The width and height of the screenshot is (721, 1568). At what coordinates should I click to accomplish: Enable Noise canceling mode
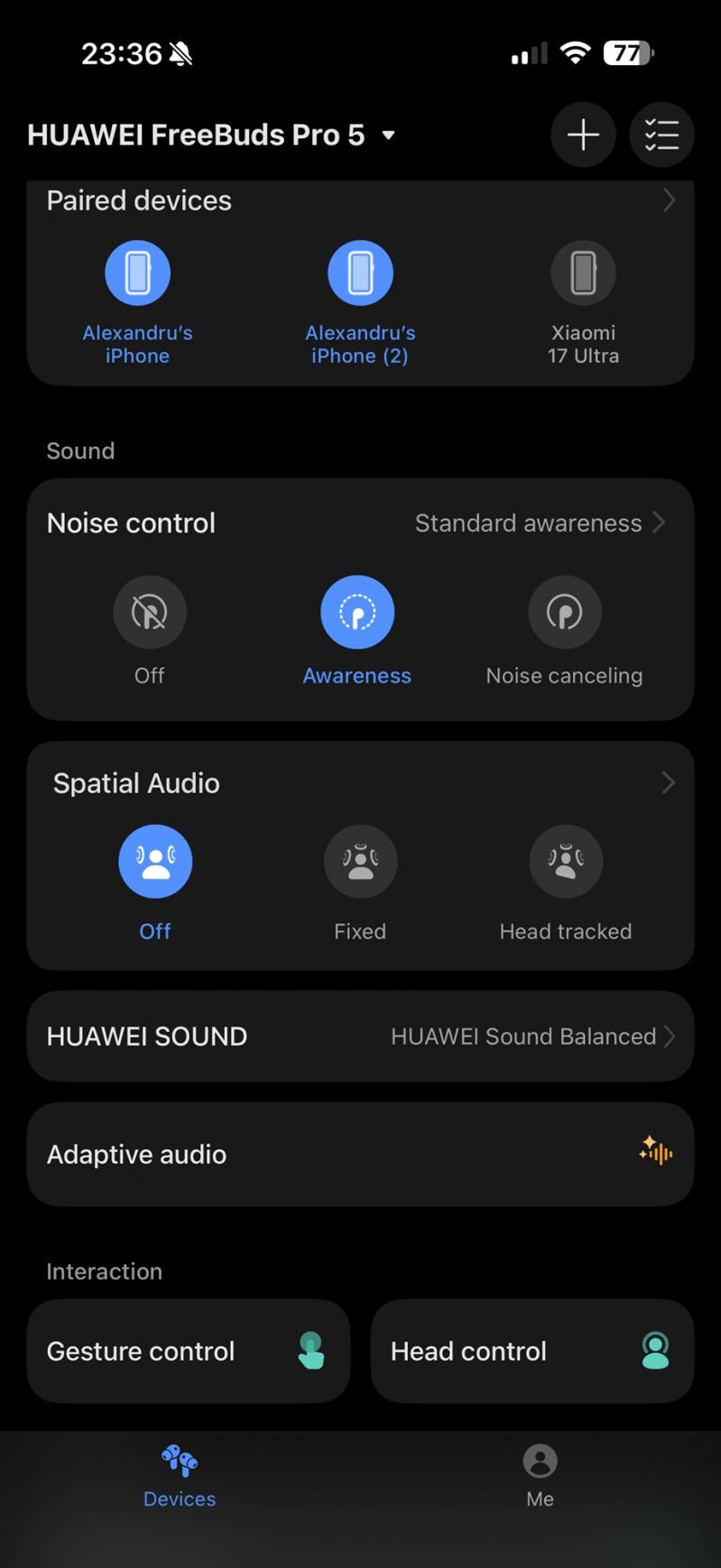pos(564,611)
